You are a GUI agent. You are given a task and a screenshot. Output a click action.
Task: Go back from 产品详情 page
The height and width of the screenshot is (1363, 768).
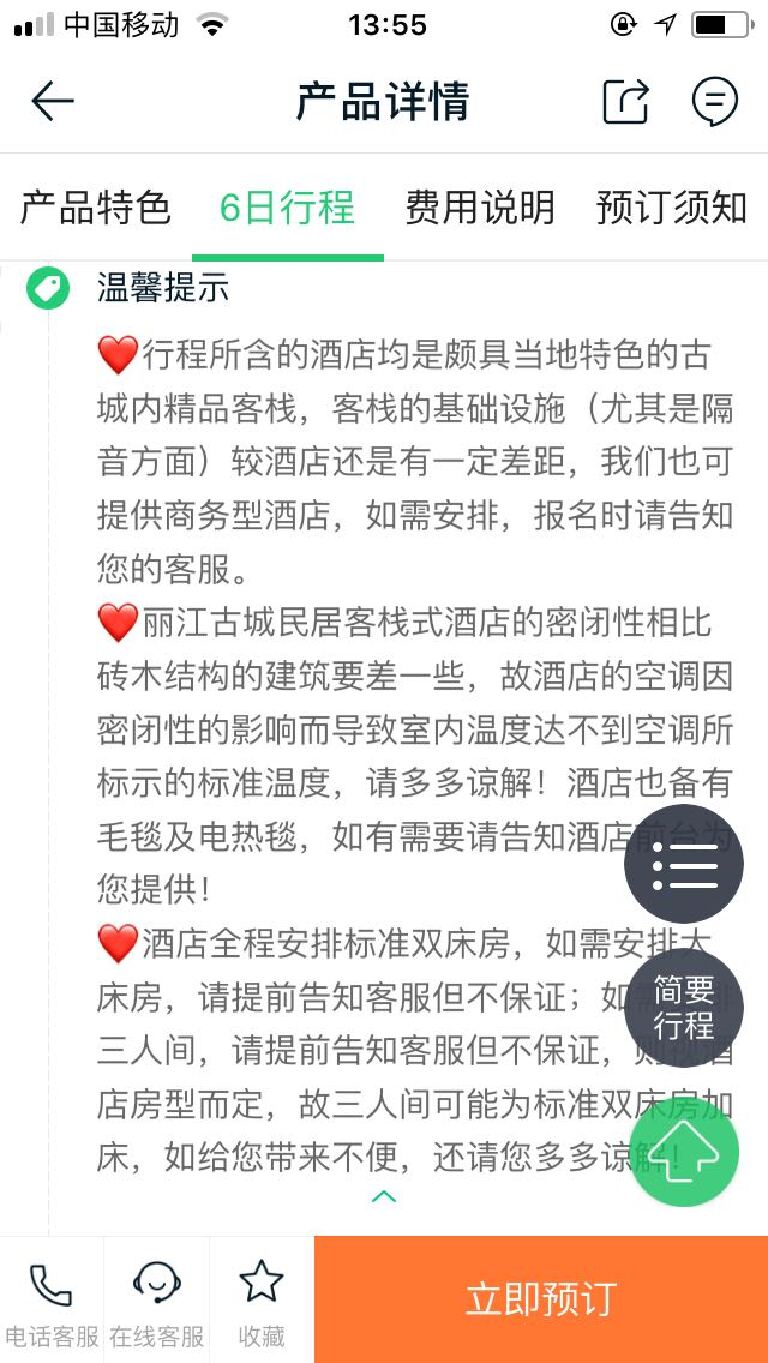[x=52, y=101]
